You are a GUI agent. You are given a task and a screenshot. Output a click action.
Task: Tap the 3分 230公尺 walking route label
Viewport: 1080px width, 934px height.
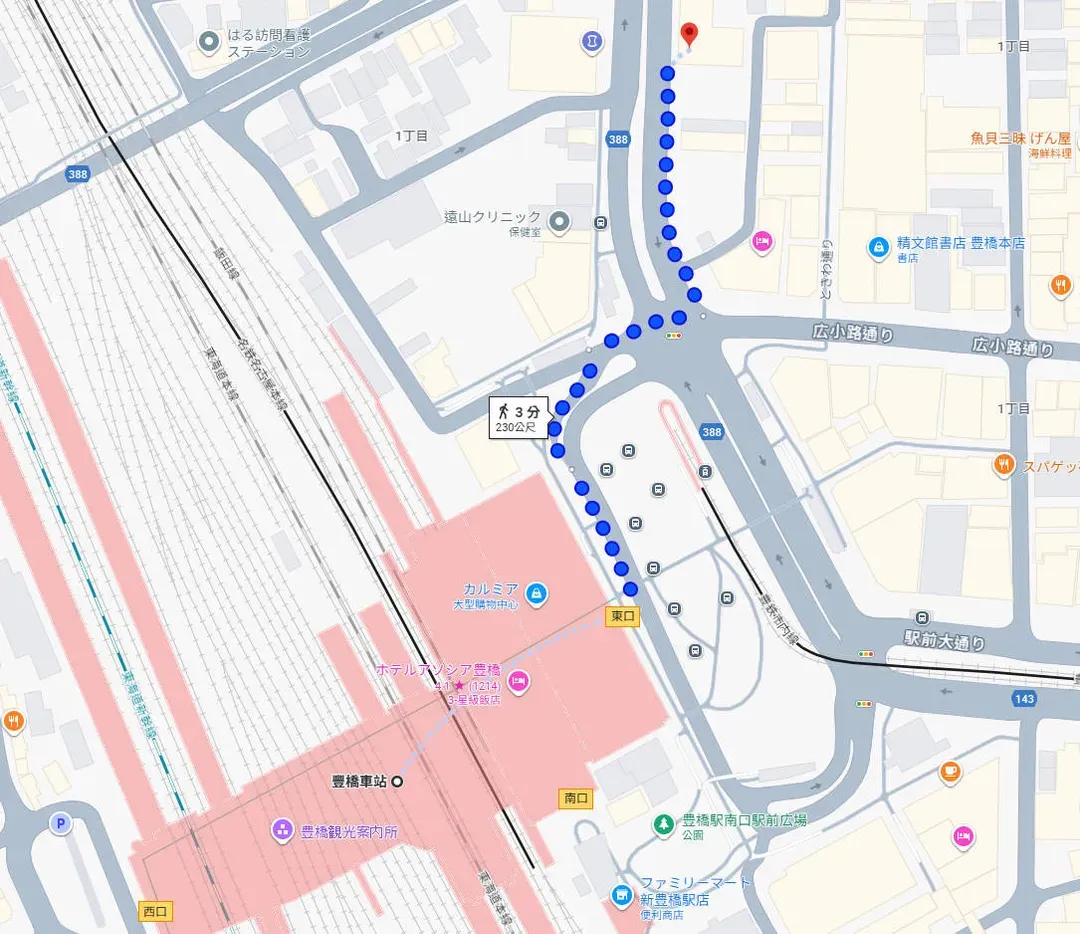click(518, 418)
